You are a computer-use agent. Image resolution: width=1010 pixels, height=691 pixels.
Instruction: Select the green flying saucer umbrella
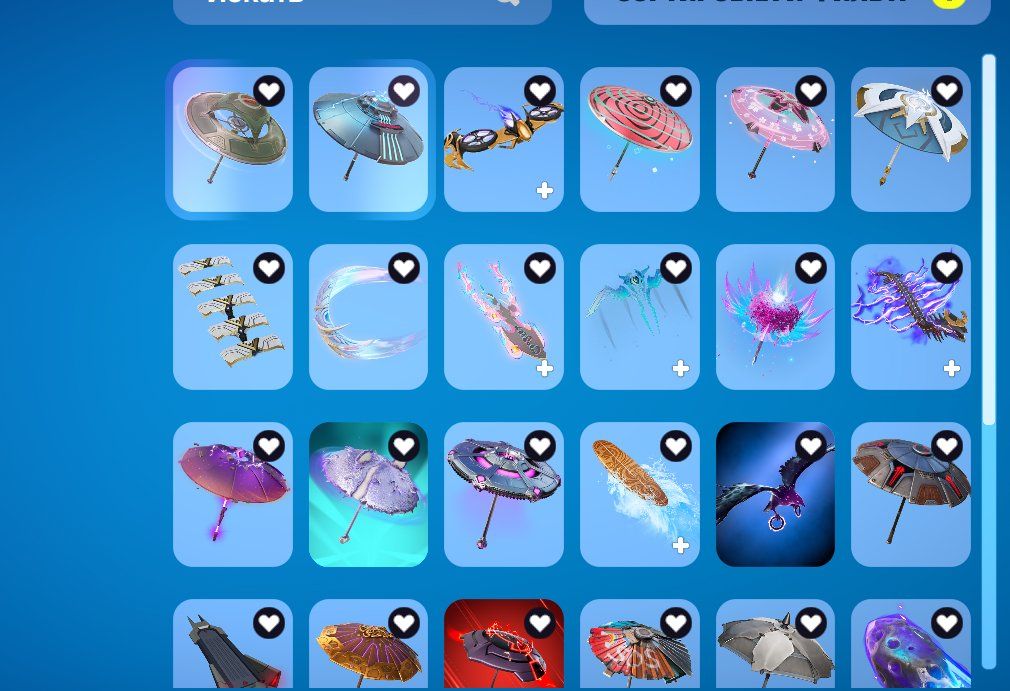(232, 142)
